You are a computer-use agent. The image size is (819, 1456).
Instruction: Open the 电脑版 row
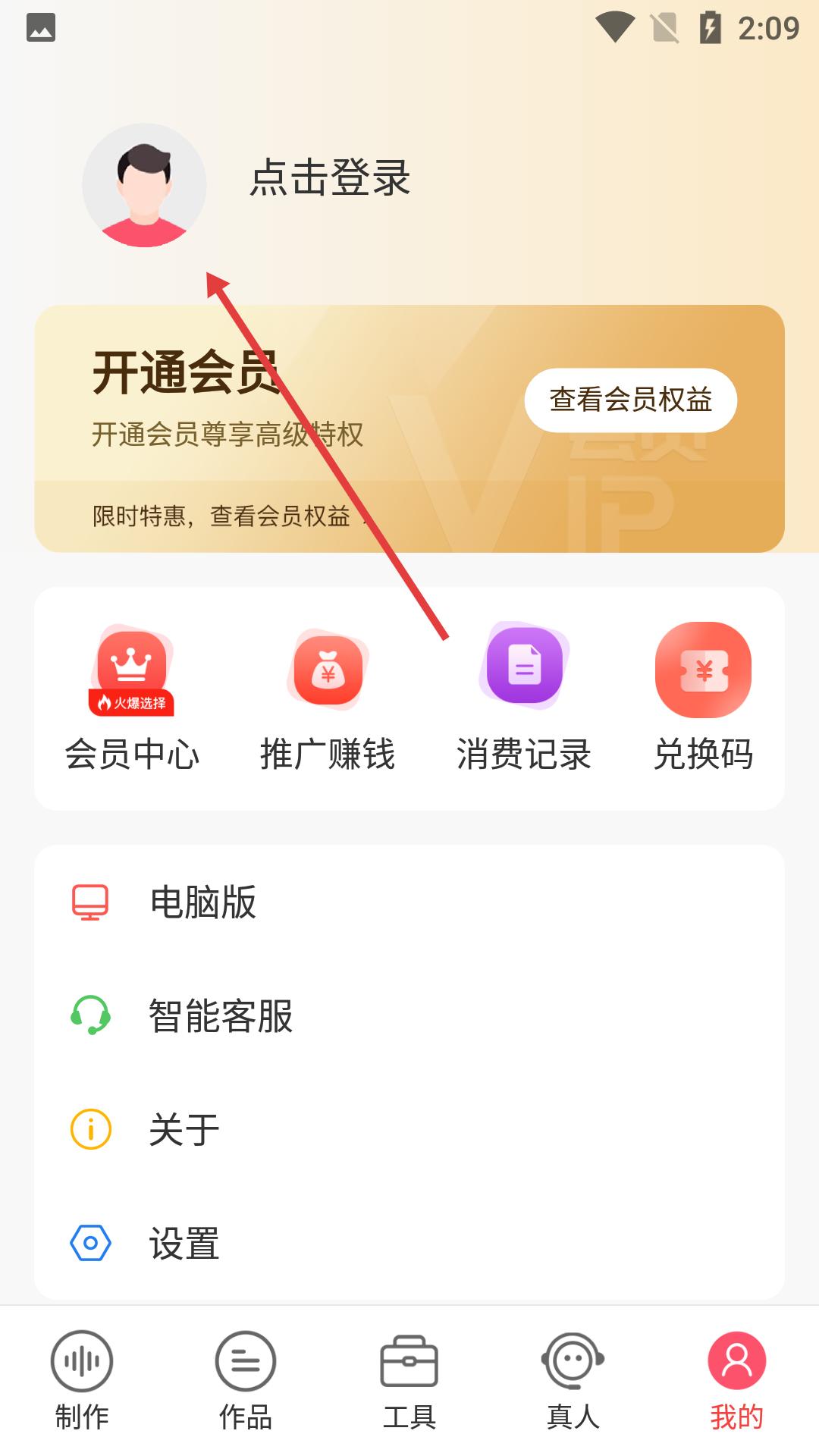(x=409, y=902)
